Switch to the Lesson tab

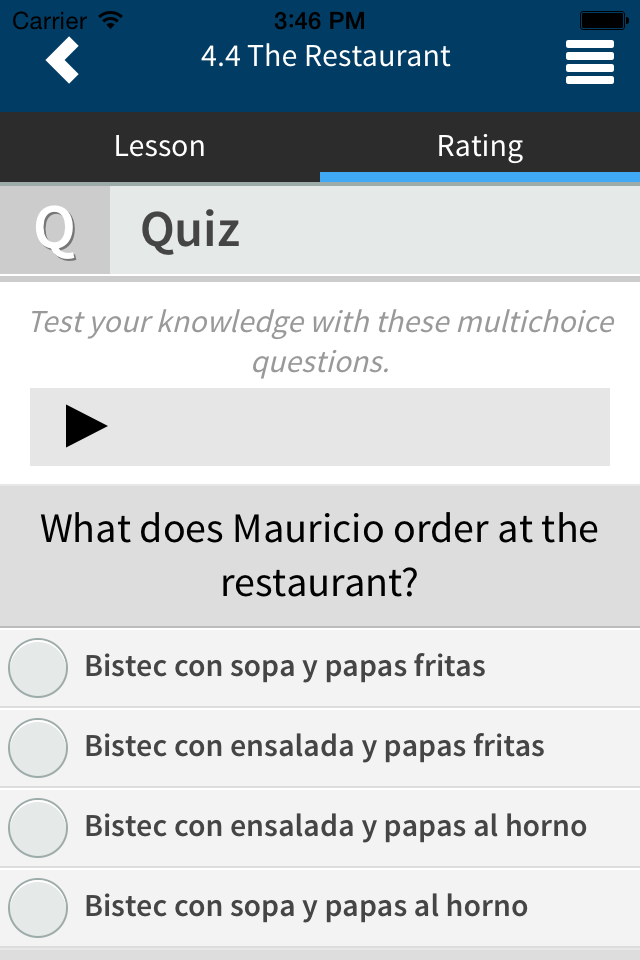click(x=160, y=146)
